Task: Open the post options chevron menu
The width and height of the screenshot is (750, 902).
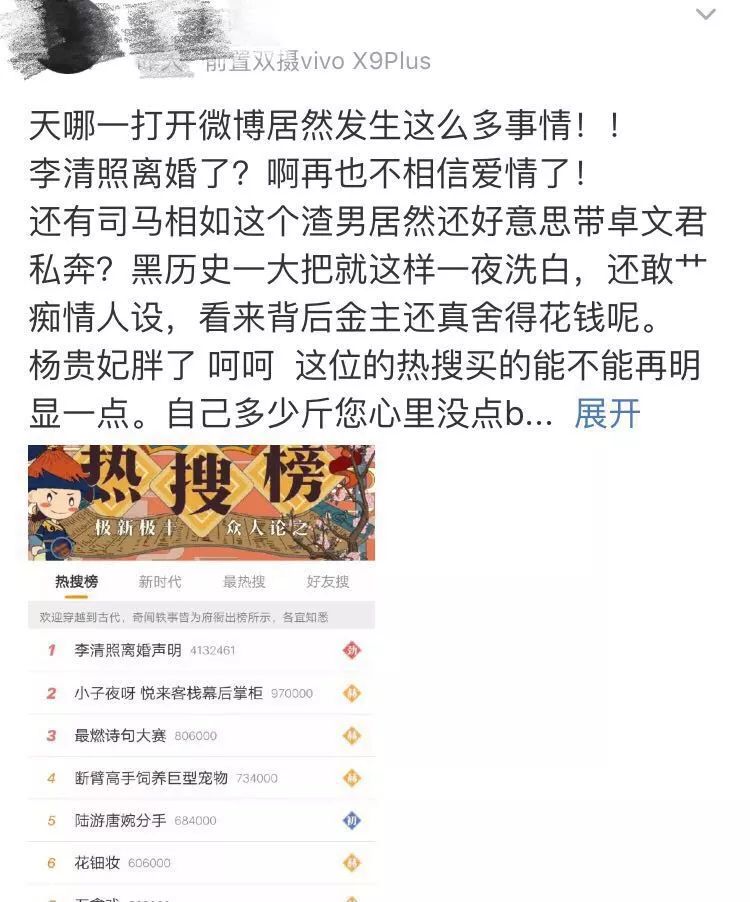Action: 706,15
